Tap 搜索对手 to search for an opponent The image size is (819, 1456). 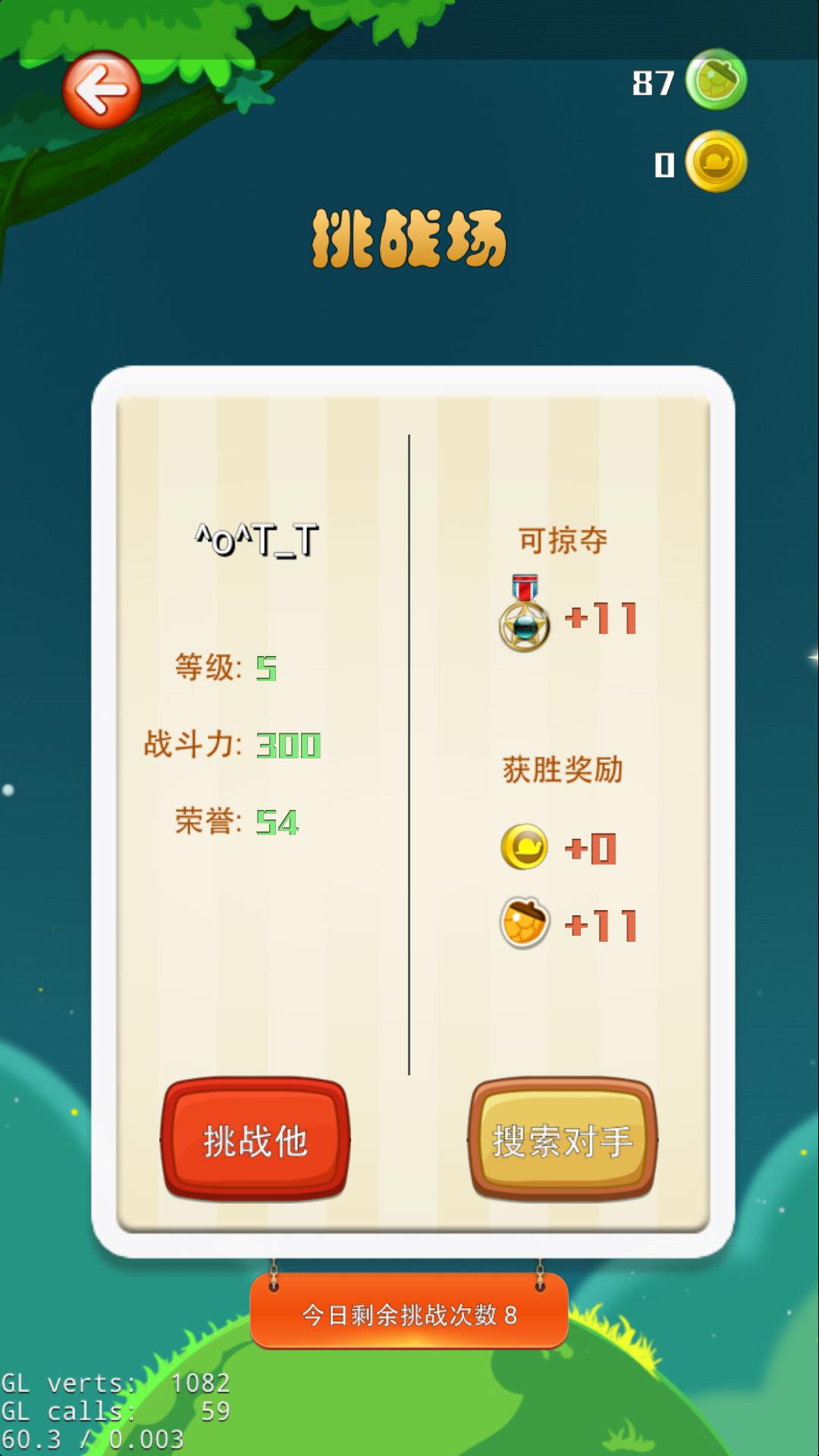(x=562, y=1139)
